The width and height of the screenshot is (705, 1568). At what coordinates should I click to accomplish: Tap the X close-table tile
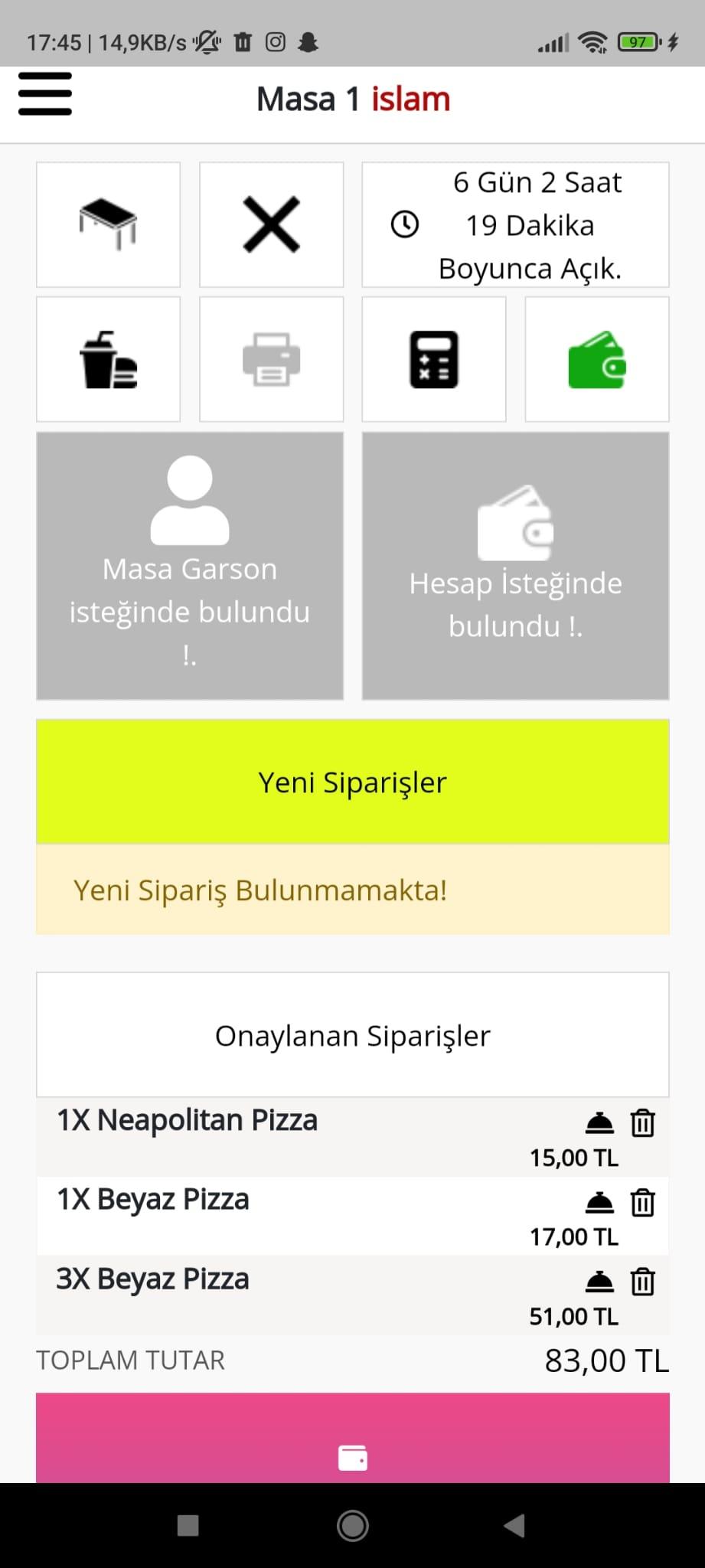coord(272,224)
